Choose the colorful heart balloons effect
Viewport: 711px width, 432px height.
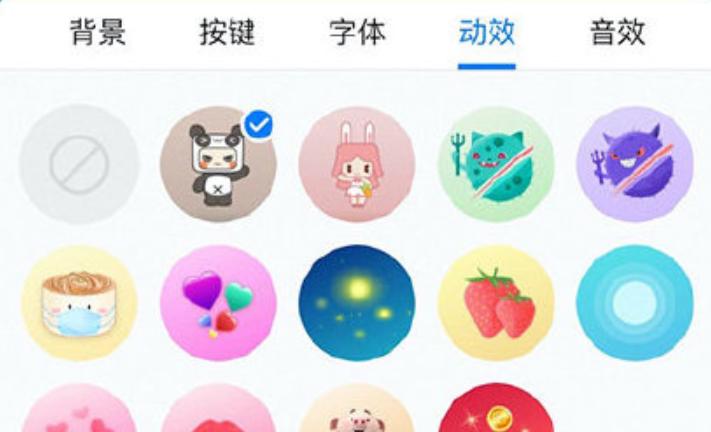point(217,302)
